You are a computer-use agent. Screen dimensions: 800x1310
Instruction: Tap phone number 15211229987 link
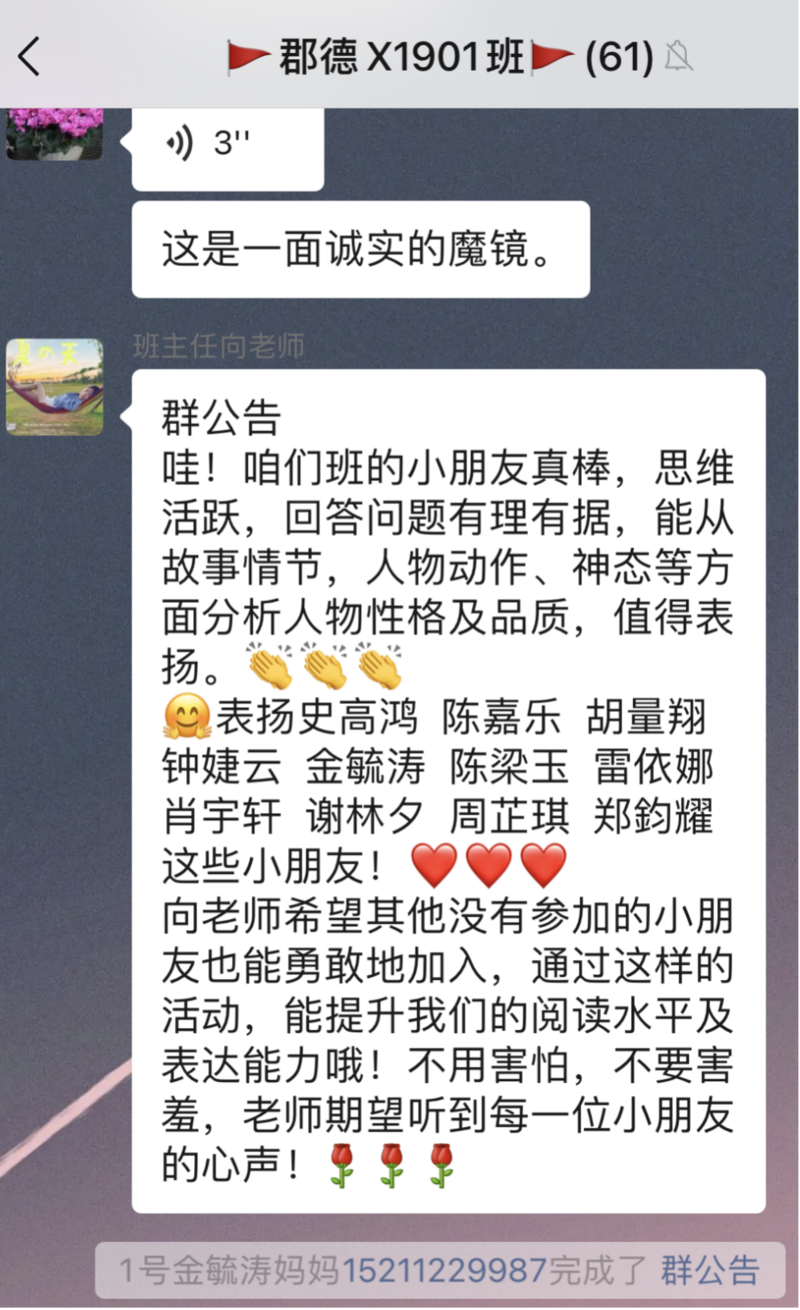[x=444, y=1271]
